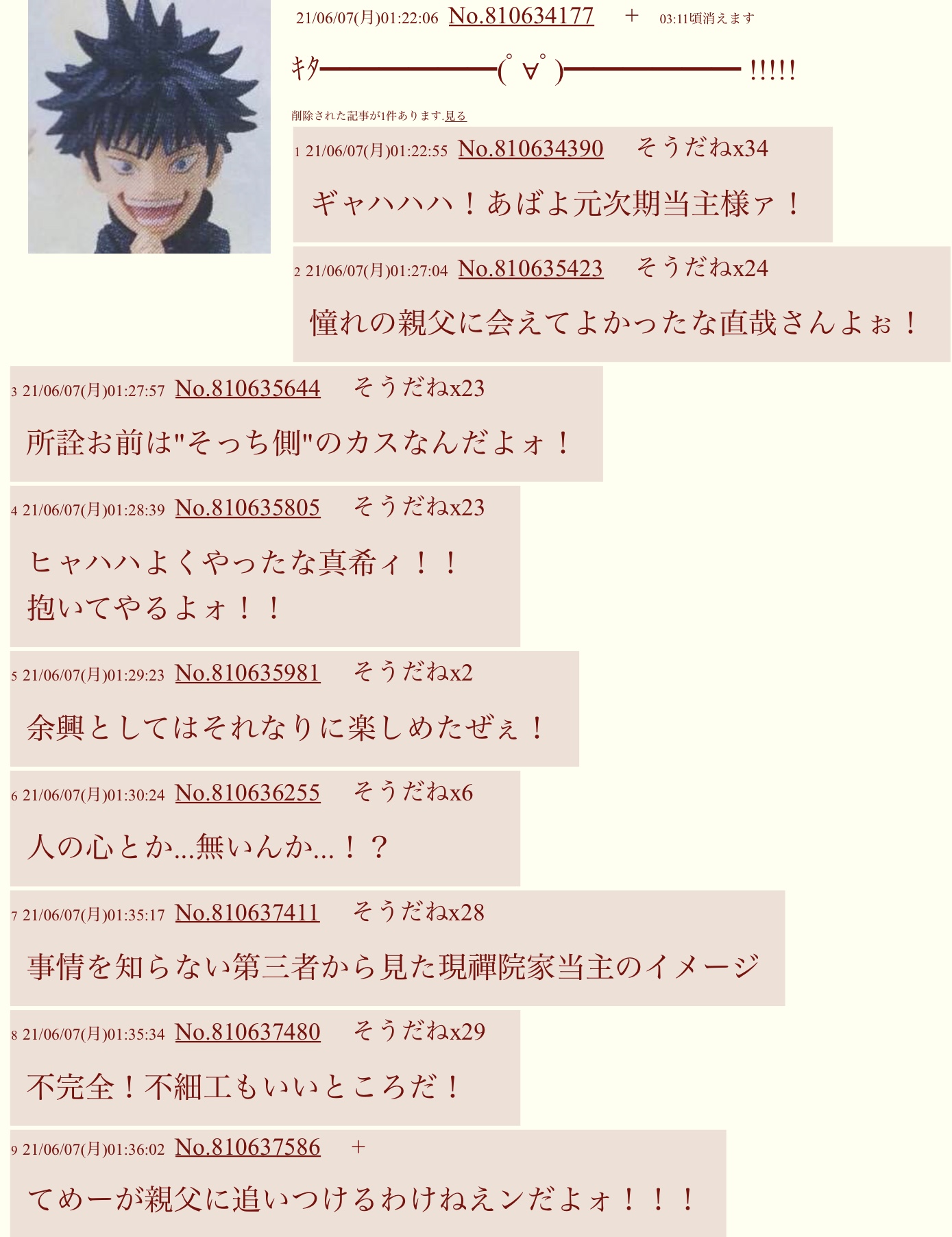Tap そうだね on post No.810635644
Image resolution: width=952 pixels, height=1237 pixels.
pyautogui.click(x=419, y=388)
